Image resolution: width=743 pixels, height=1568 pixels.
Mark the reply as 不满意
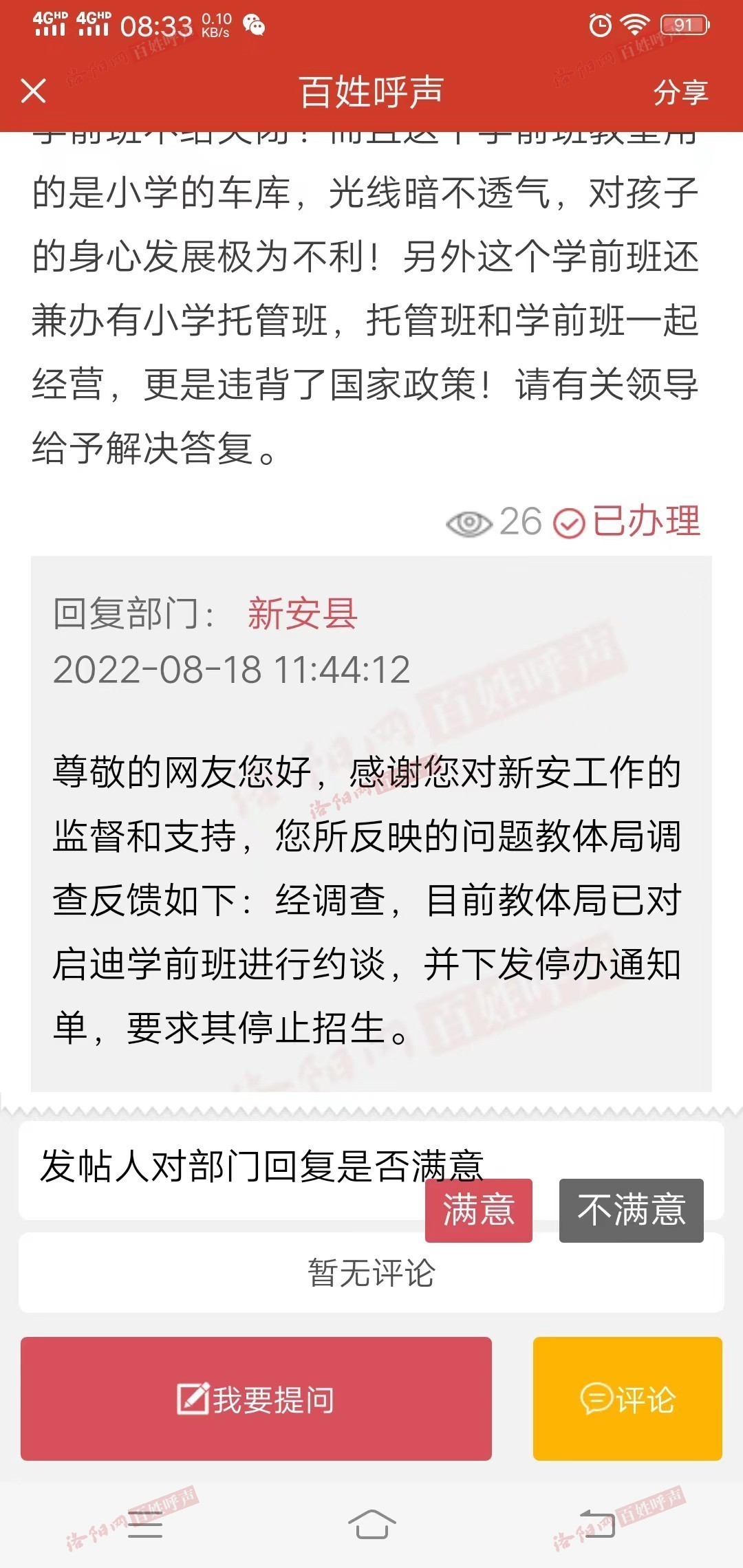[x=631, y=1210]
